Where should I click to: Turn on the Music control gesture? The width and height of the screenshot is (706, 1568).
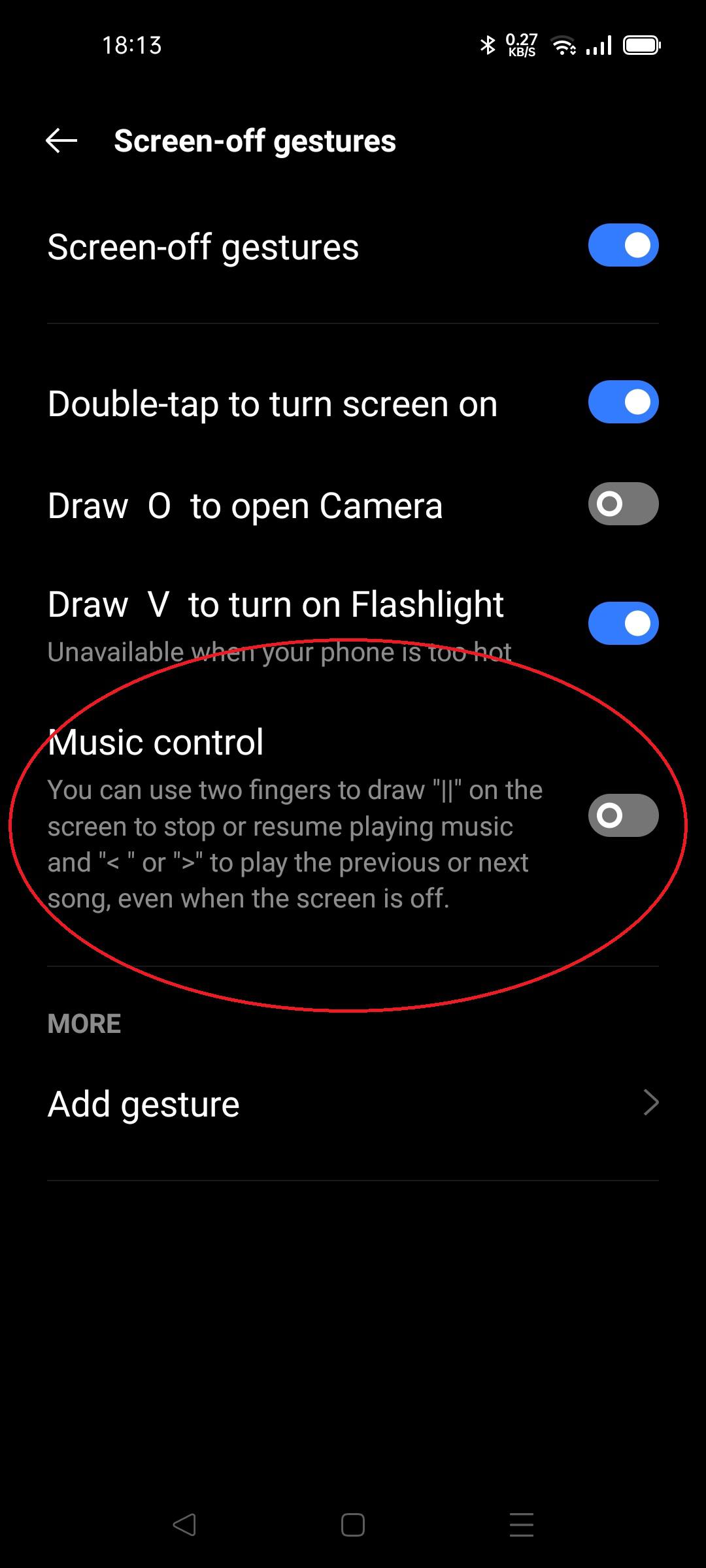(622, 815)
